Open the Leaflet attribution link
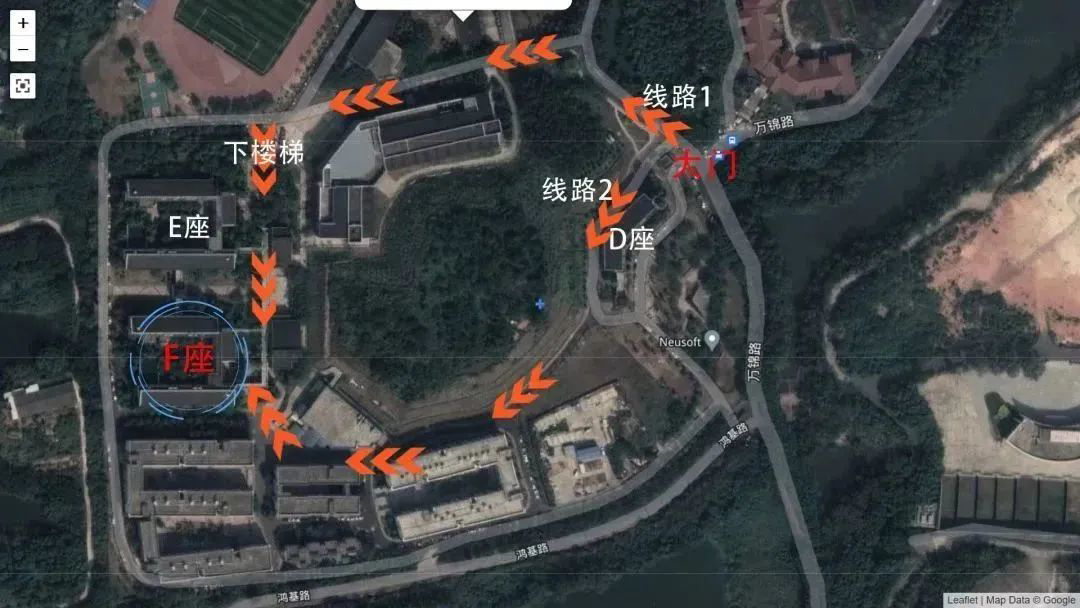This screenshot has width=1080, height=608. 961,600
